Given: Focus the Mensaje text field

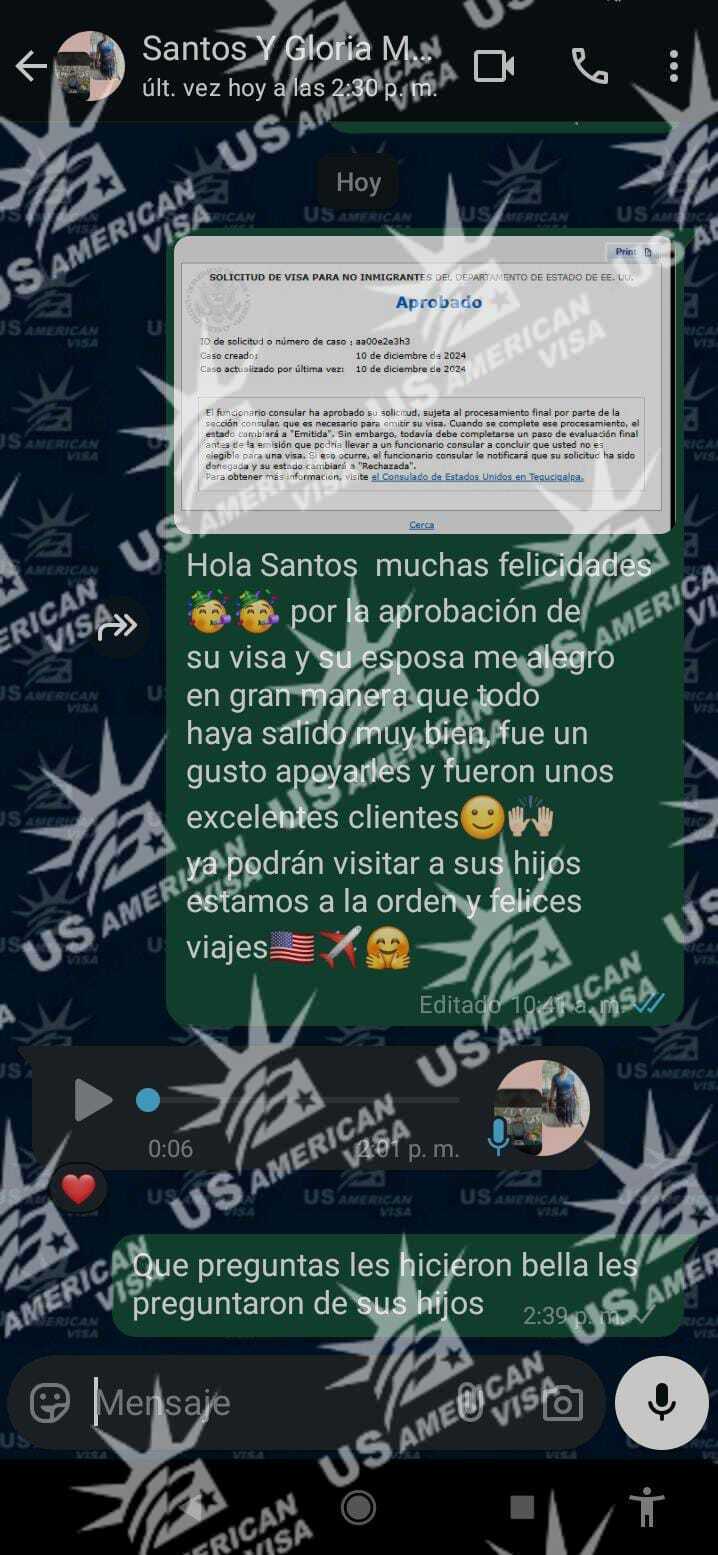Looking at the screenshot, I should (x=270, y=1402).
